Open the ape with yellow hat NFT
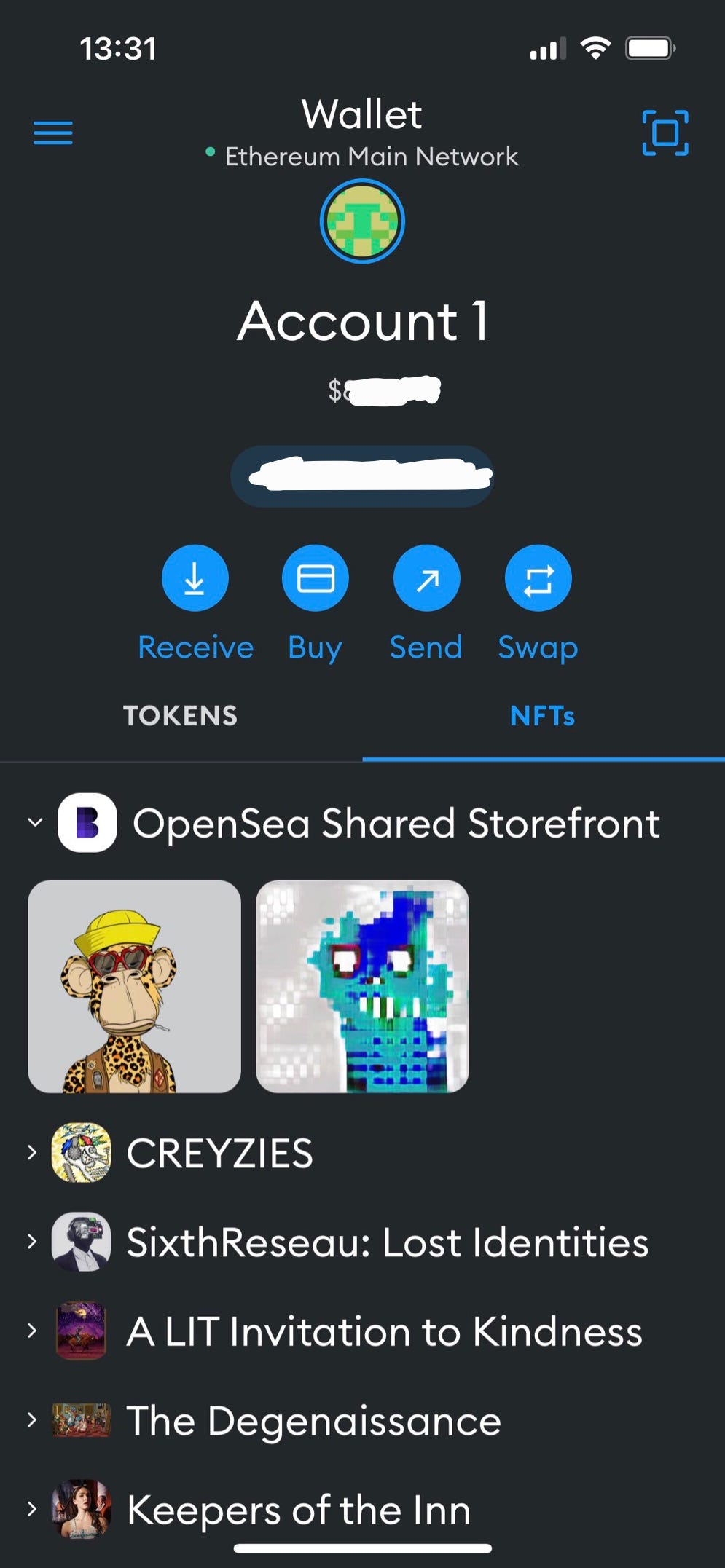Image resolution: width=725 pixels, height=1568 pixels. tap(134, 987)
